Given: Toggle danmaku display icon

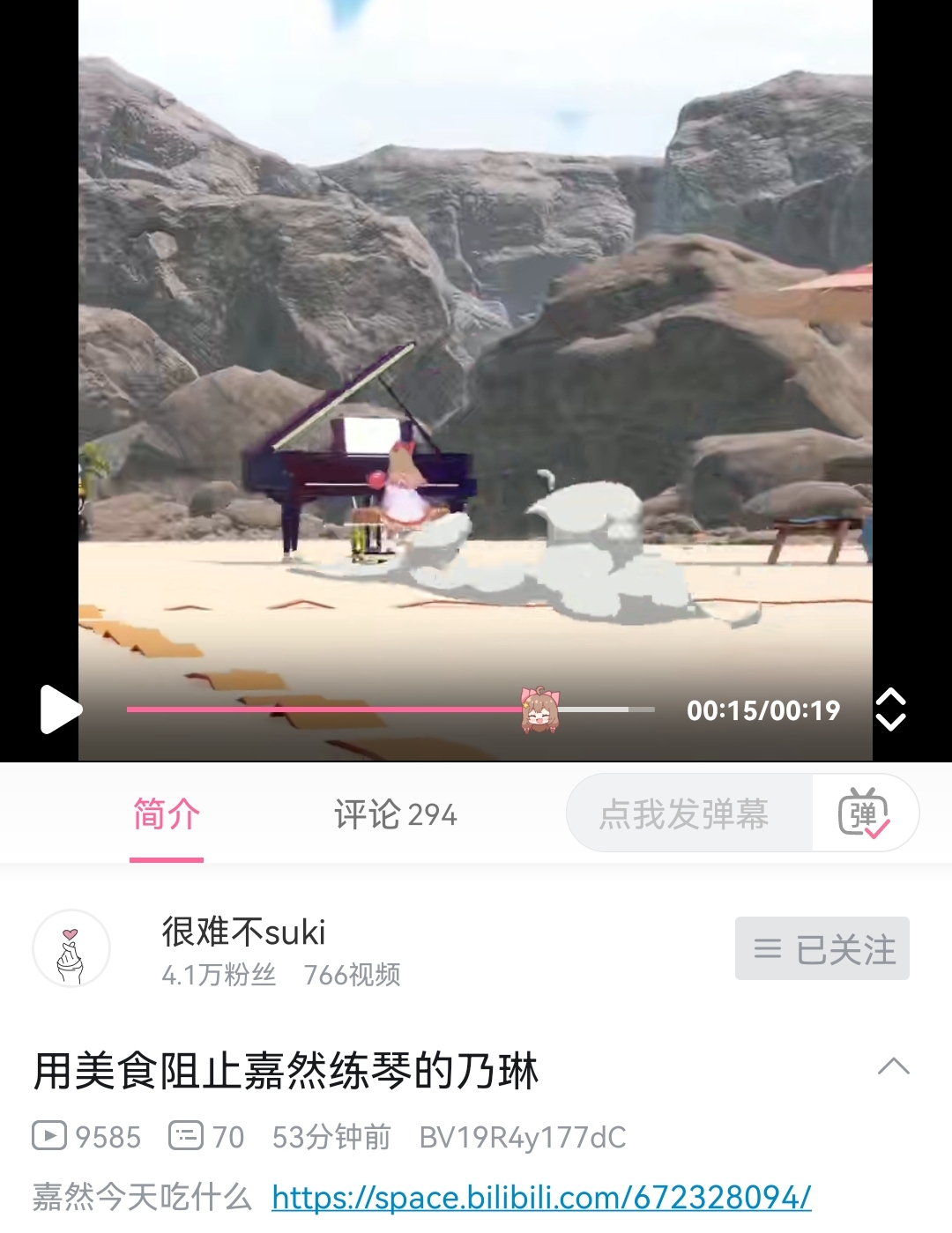Looking at the screenshot, I should 865,813.
